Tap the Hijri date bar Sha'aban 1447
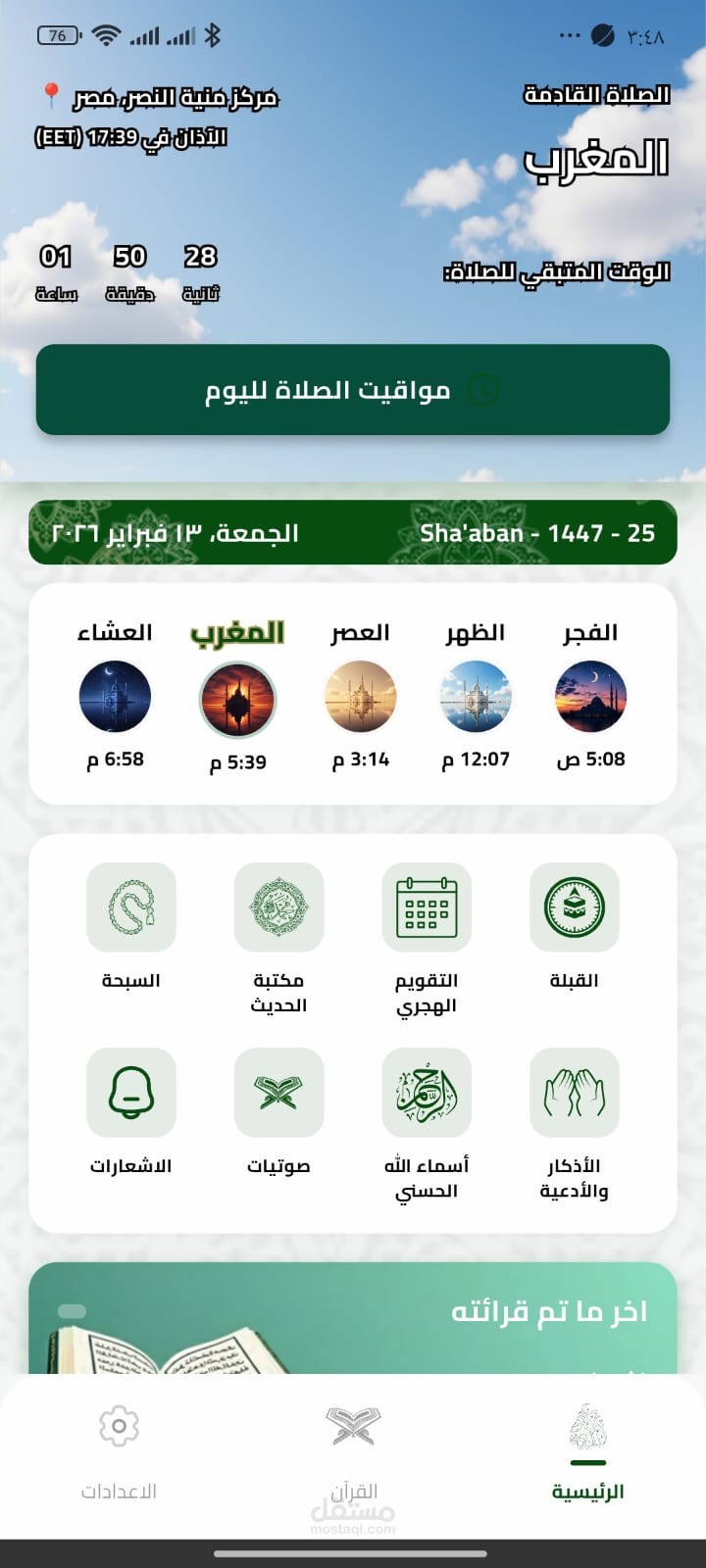The width and height of the screenshot is (706, 1568). tap(352, 533)
